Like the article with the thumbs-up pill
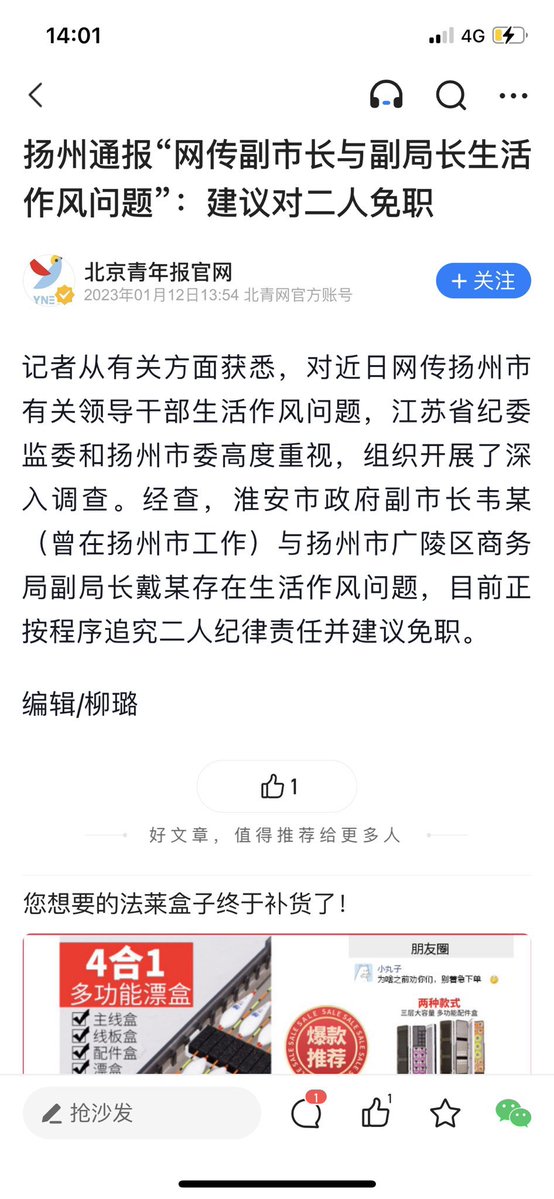The image size is (554, 1199). tap(277, 786)
